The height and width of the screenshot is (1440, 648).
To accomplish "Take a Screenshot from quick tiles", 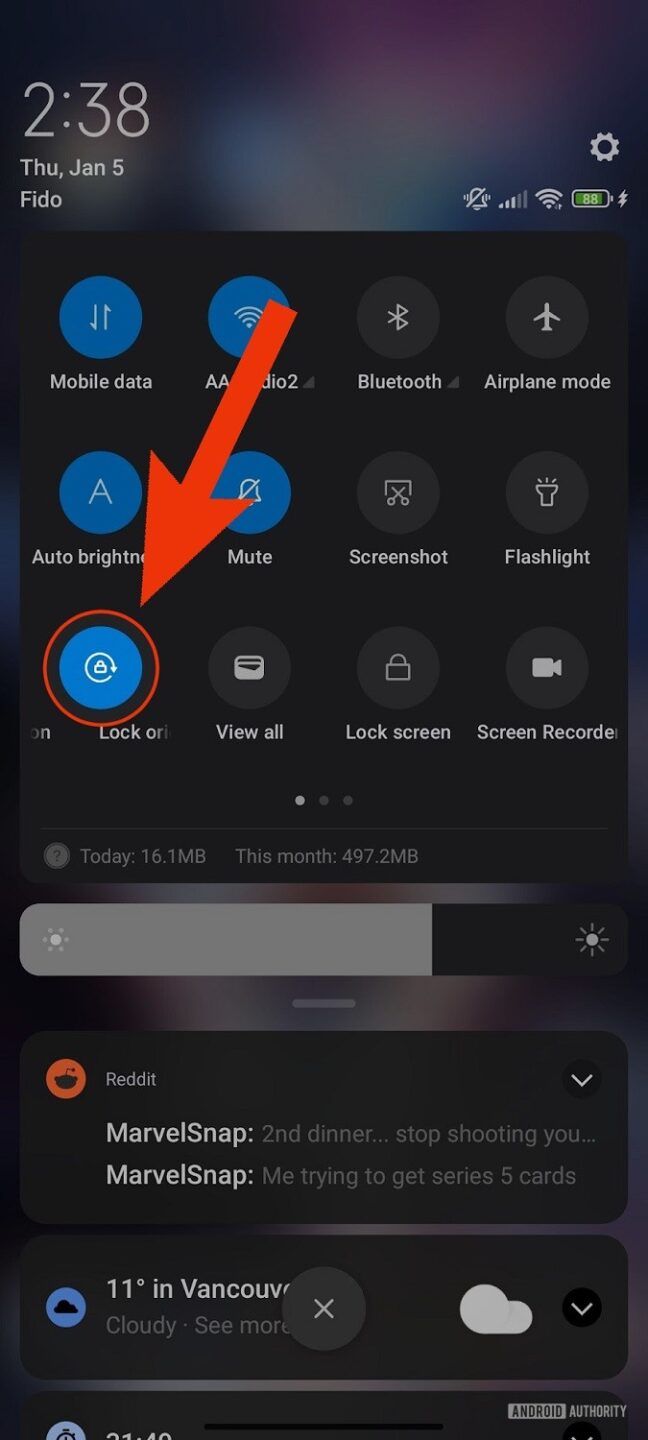I will [398, 493].
